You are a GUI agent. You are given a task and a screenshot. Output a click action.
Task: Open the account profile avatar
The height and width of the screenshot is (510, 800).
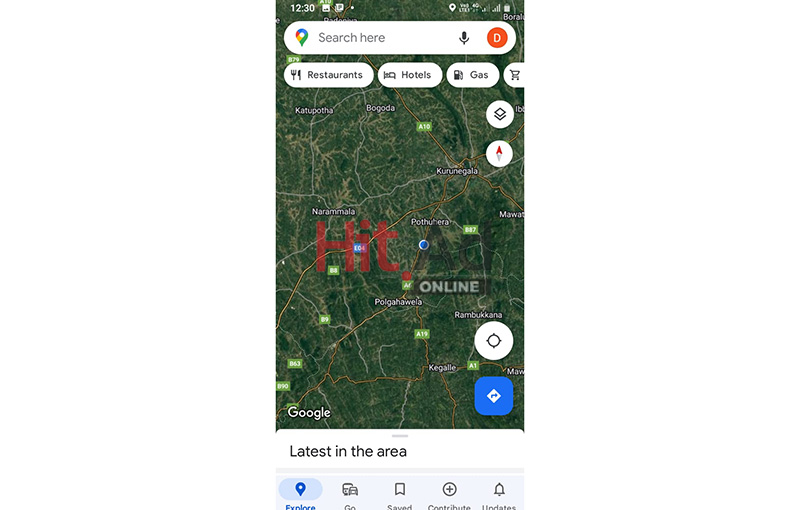click(497, 38)
